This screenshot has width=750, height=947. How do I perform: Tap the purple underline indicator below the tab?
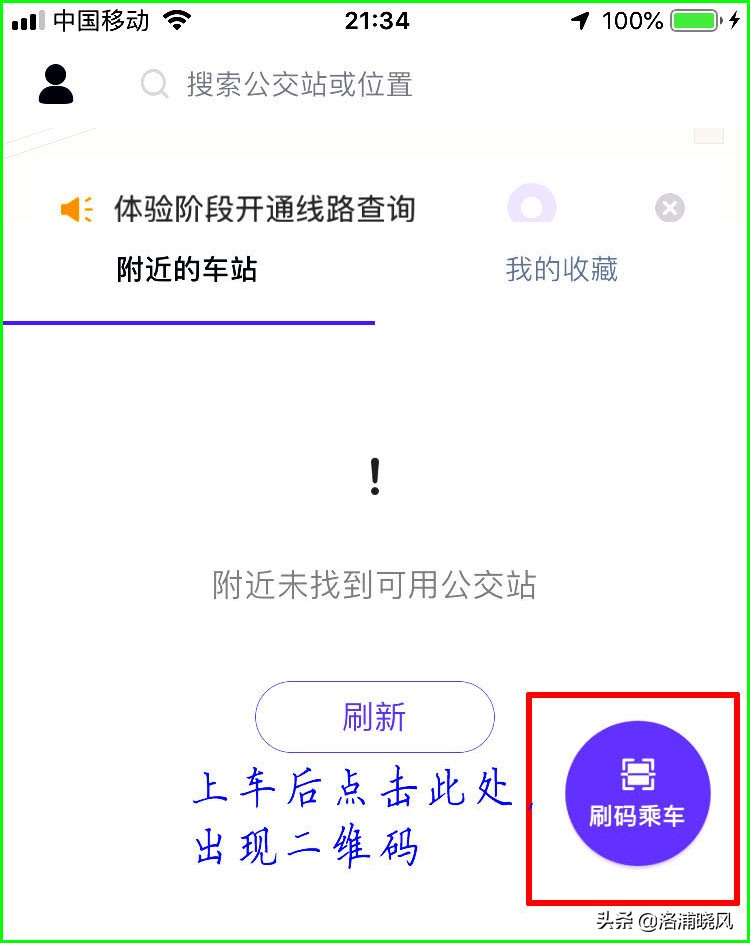click(x=188, y=322)
